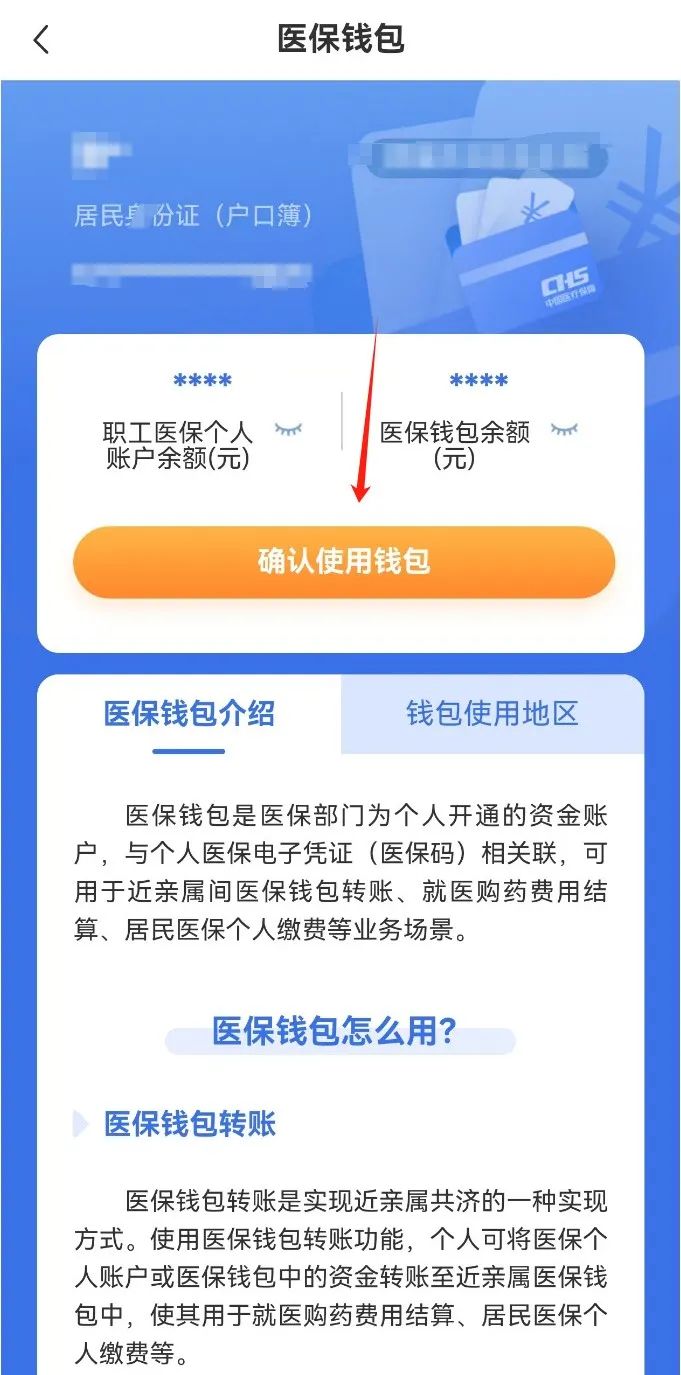Tap 确认使用钱包 button
681x1375 pixels.
tap(343, 562)
